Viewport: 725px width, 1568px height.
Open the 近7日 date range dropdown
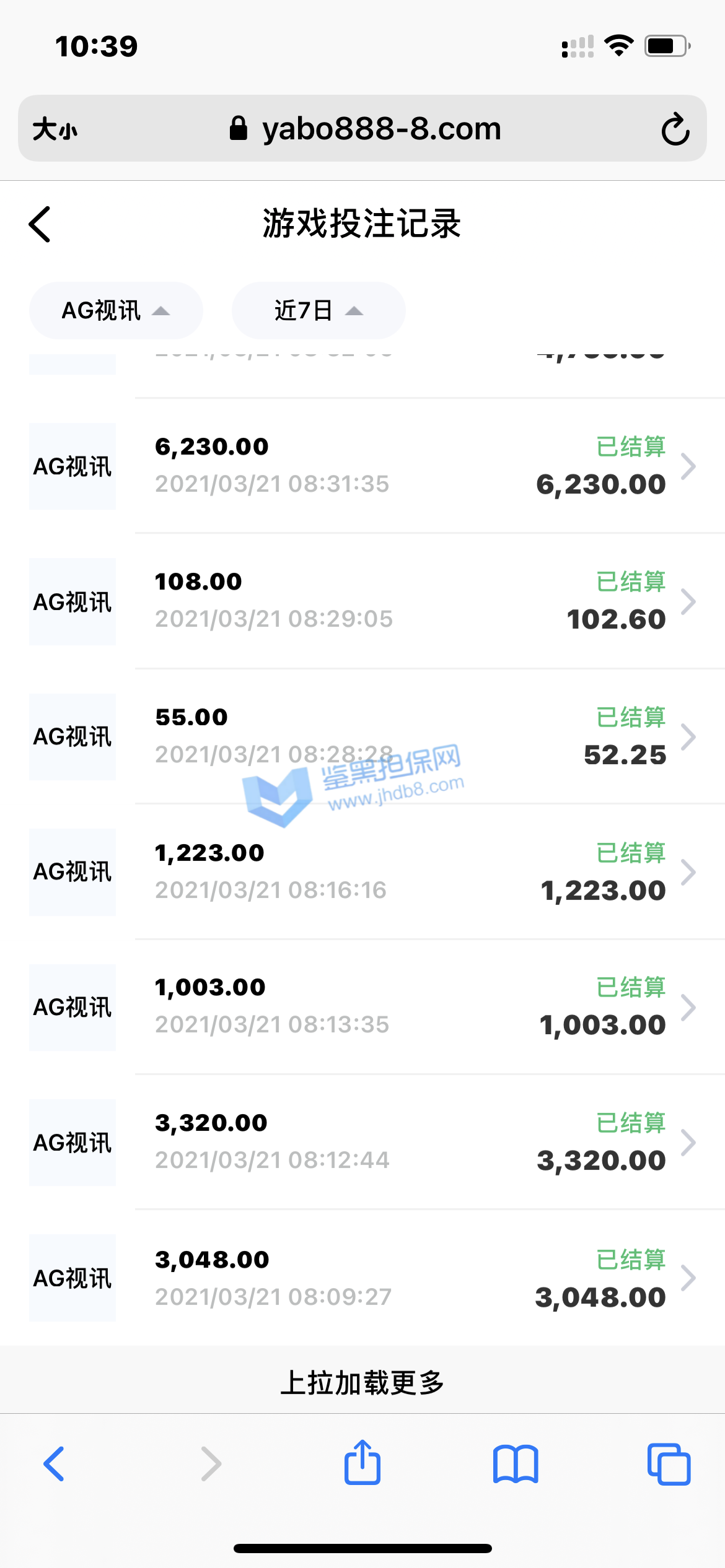click(319, 311)
